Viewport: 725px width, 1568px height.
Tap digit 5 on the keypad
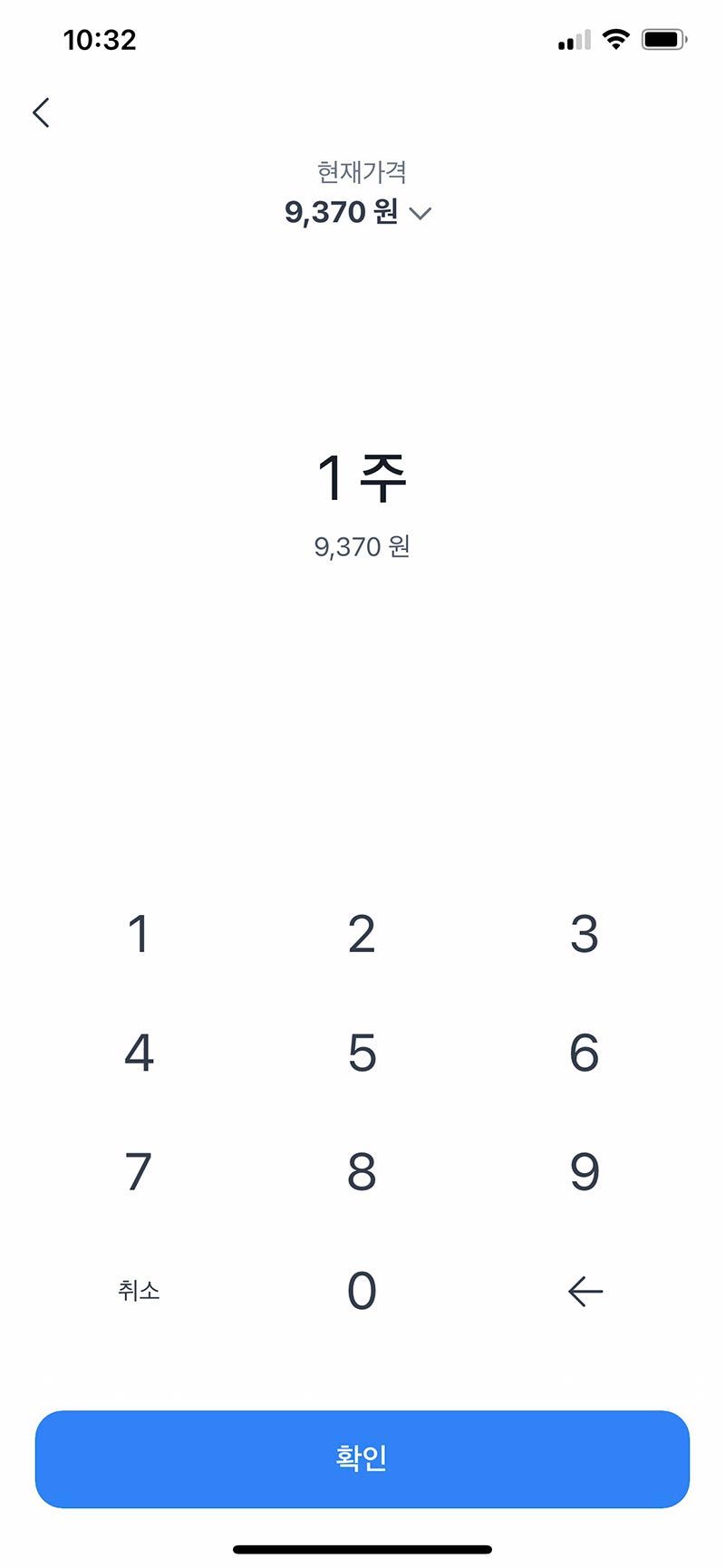tap(361, 1053)
